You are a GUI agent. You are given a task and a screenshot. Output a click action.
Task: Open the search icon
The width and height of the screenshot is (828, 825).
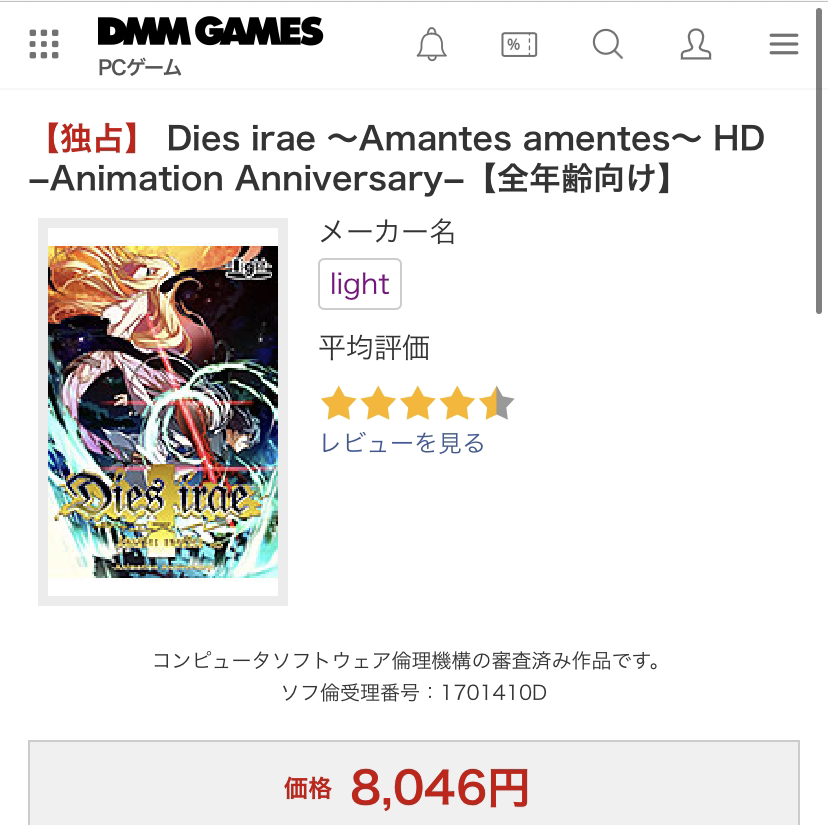[x=607, y=44]
